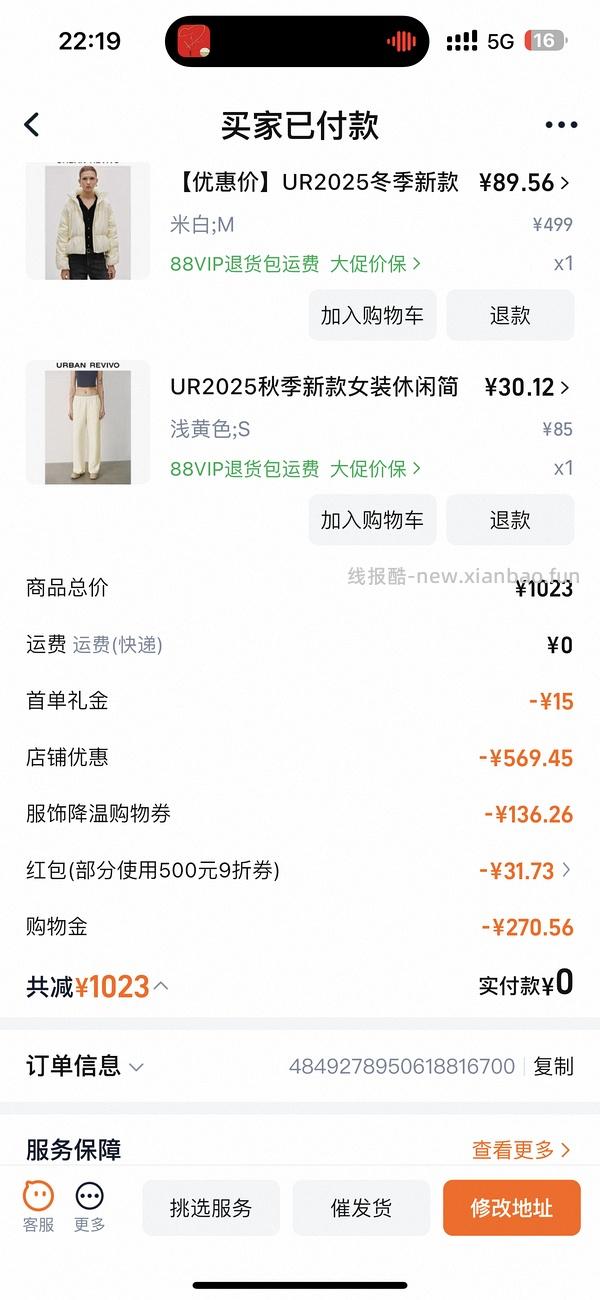Add the 米白 M jacket to cart
The image size is (600, 1300).
coord(372,316)
